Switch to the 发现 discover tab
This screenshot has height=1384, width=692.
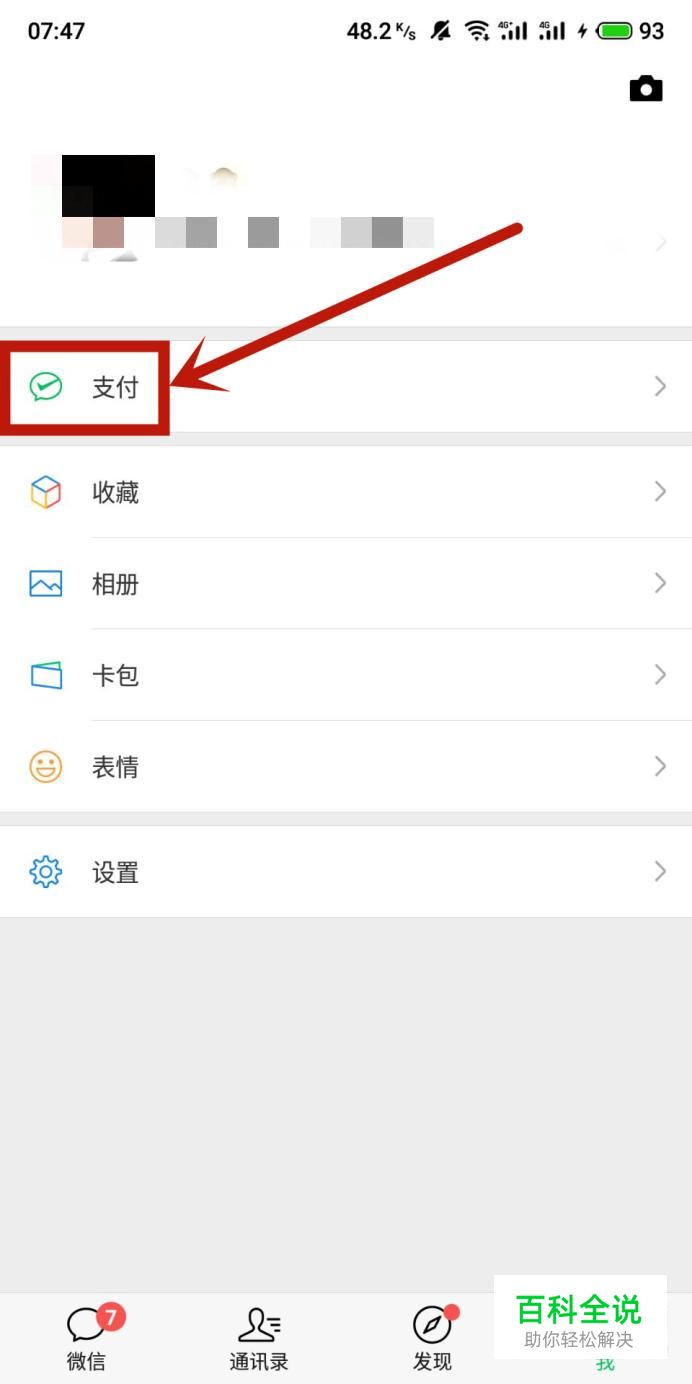click(432, 1338)
